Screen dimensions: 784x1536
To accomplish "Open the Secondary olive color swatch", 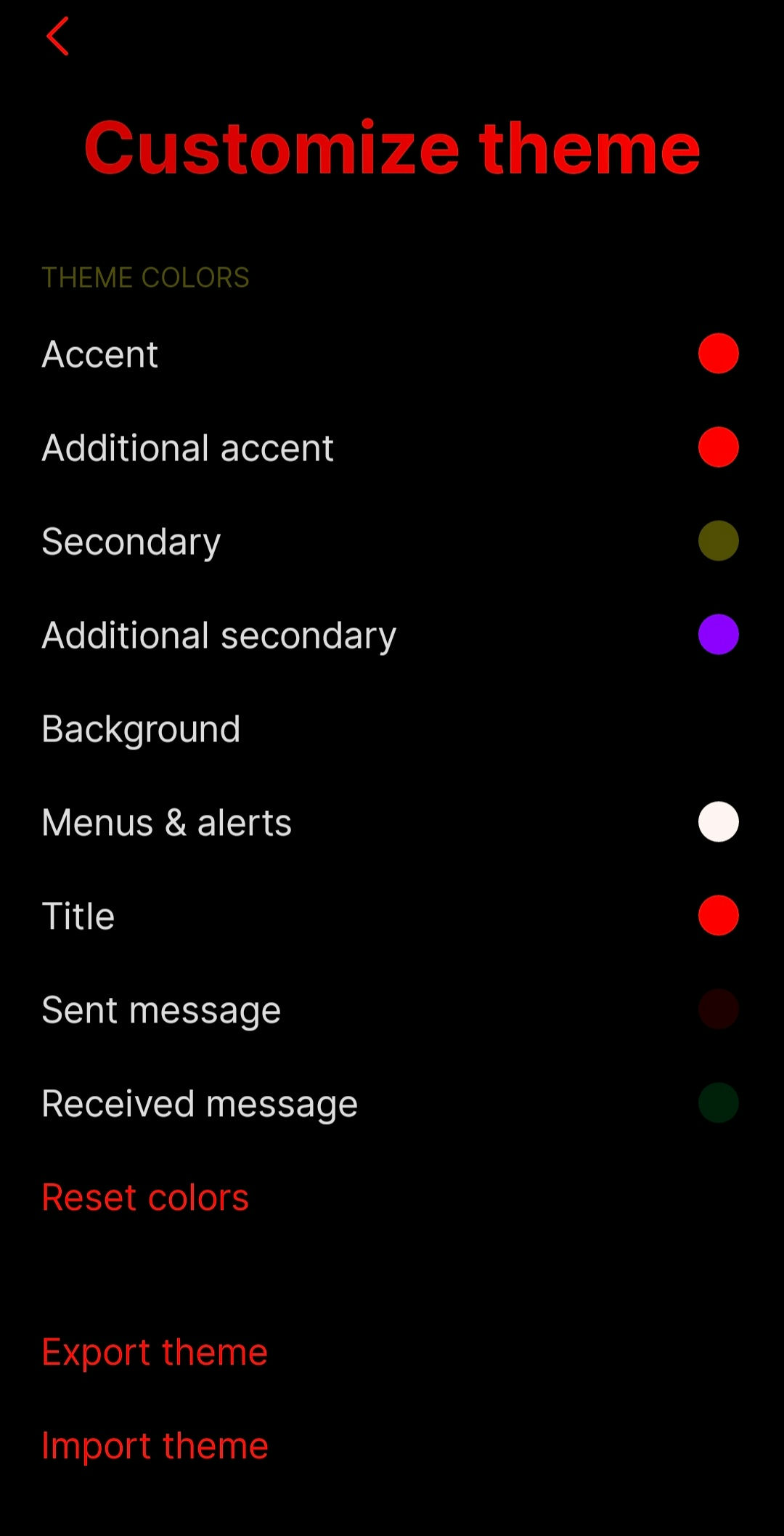I will (x=718, y=541).
